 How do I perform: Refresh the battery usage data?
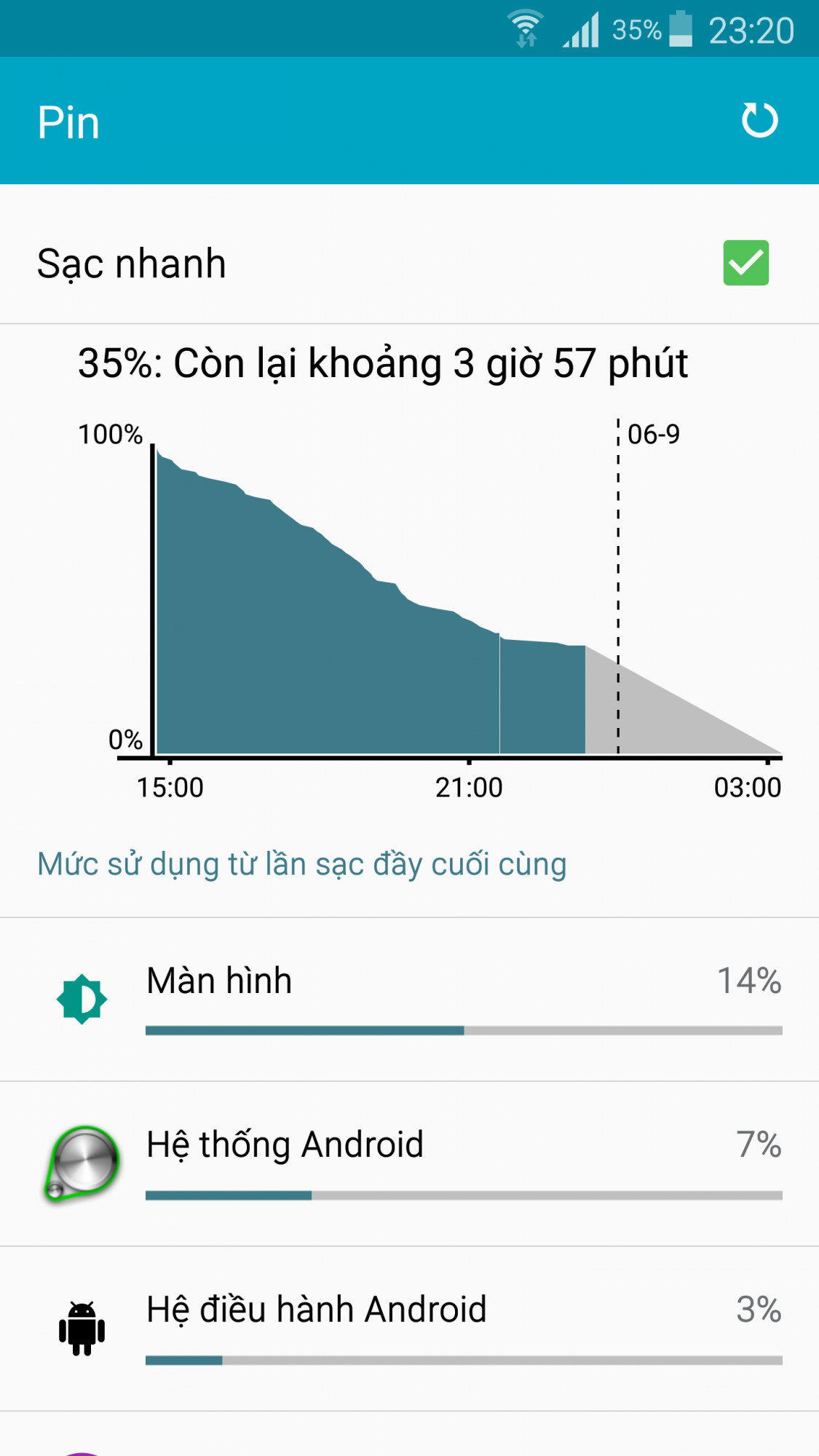(759, 121)
